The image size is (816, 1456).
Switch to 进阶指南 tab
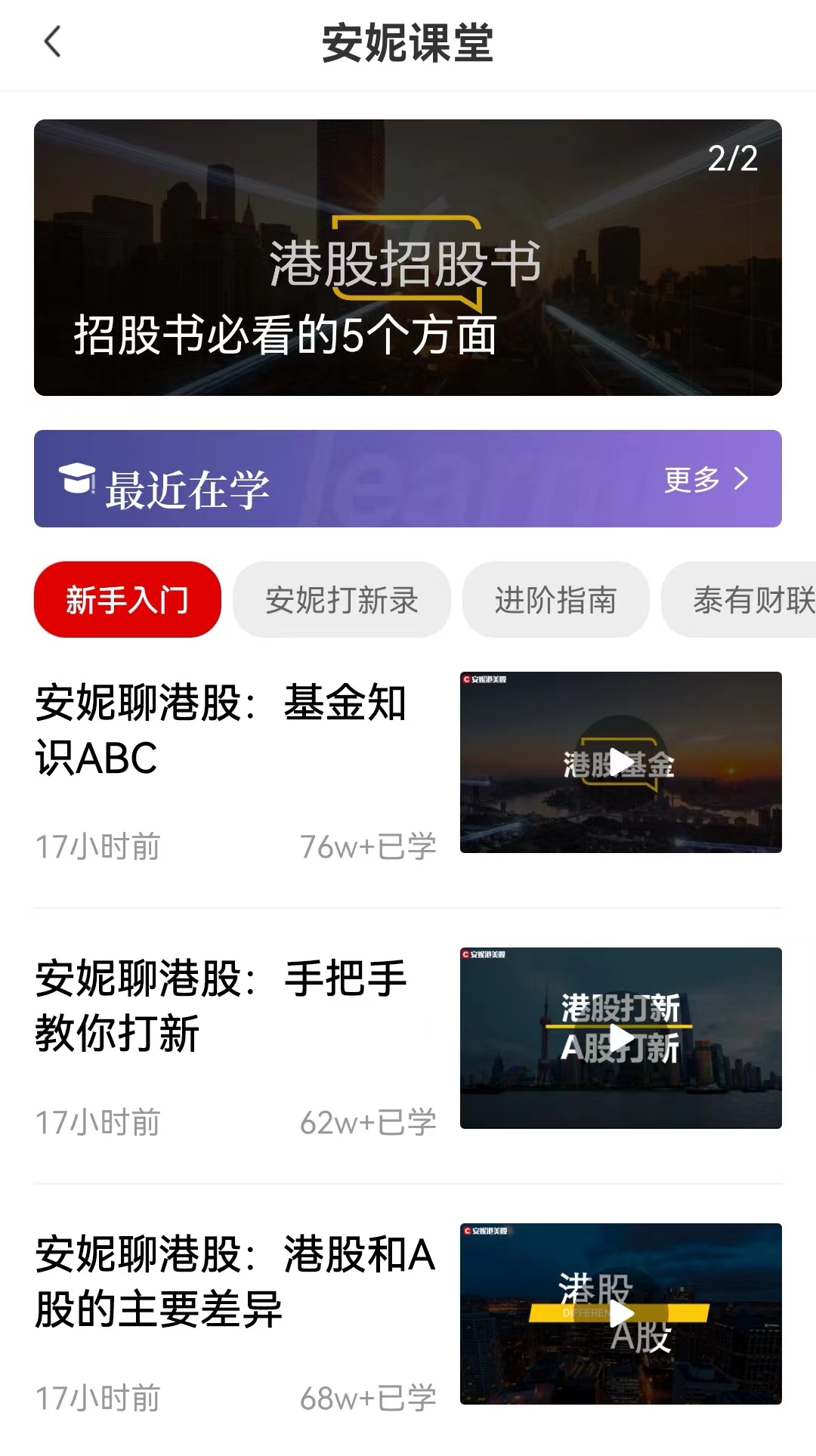555,600
